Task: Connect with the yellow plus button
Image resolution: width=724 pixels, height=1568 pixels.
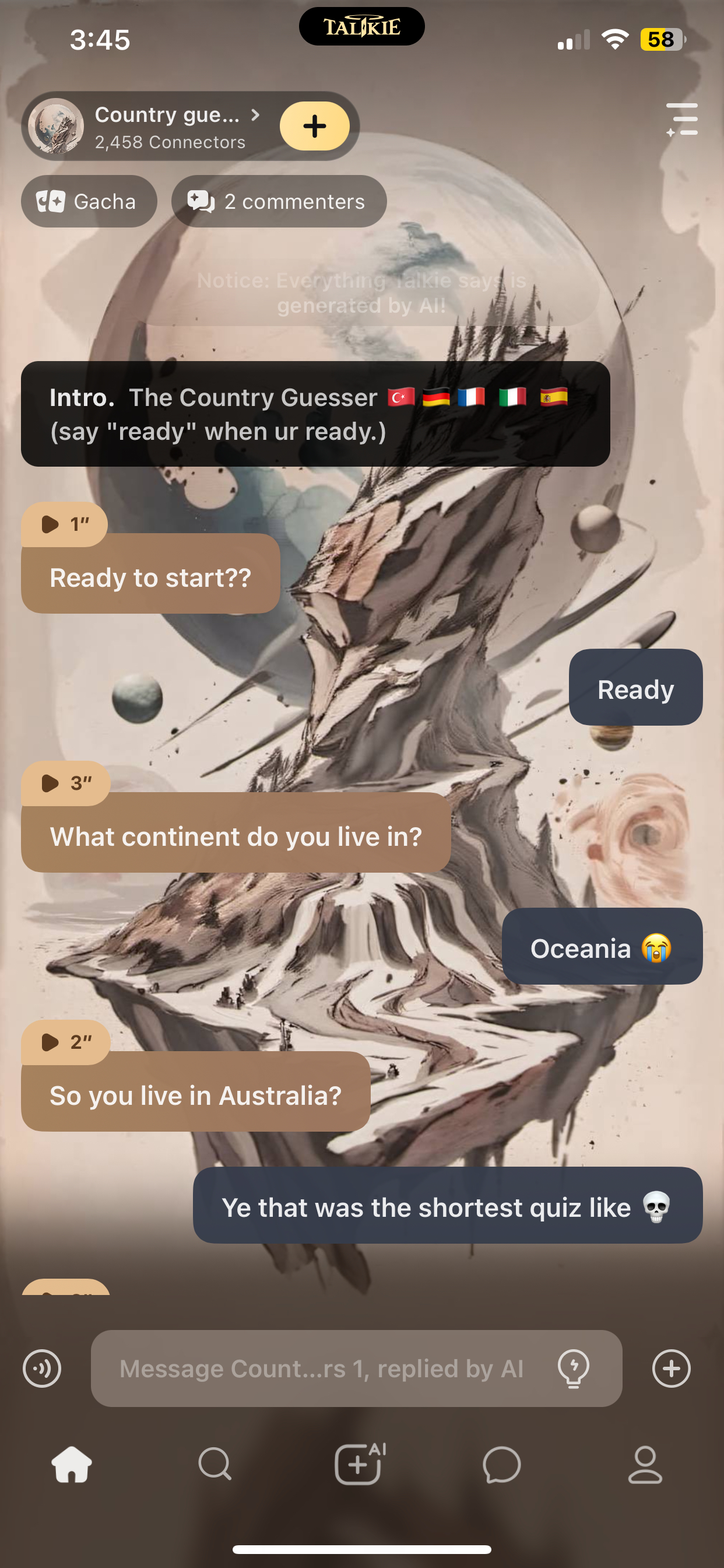Action: click(314, 126)
